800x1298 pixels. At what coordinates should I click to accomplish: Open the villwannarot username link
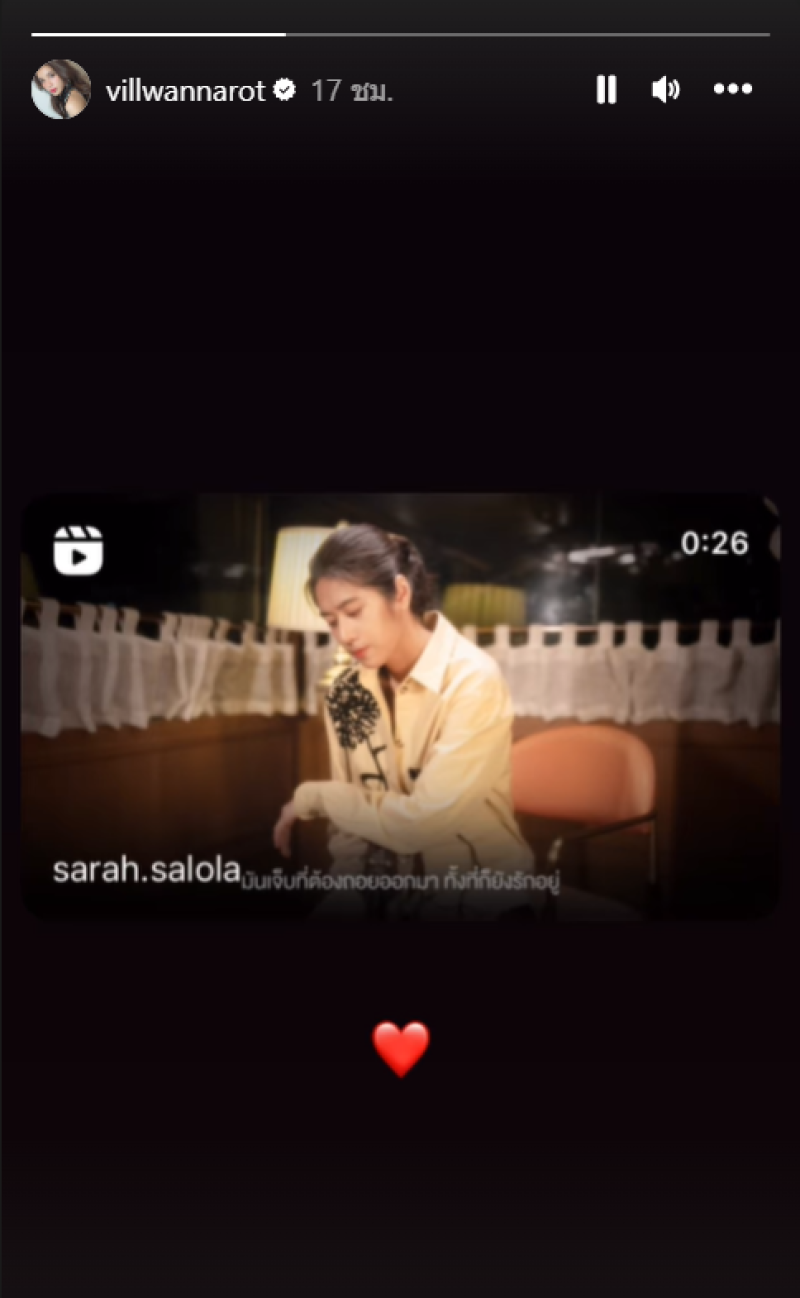(185, 91)
